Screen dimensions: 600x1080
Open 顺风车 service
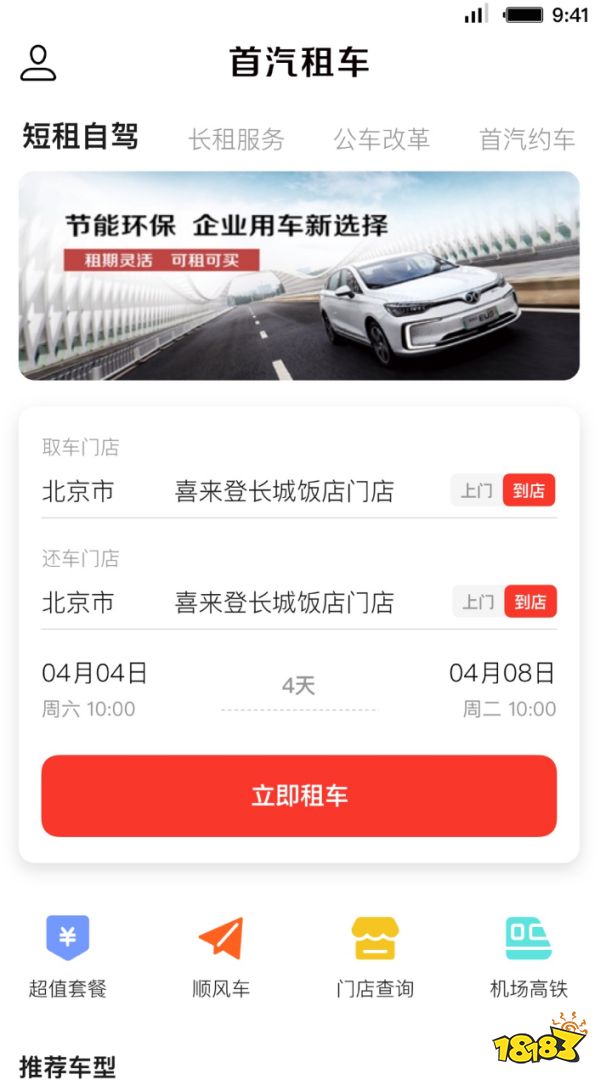[221, 956]
